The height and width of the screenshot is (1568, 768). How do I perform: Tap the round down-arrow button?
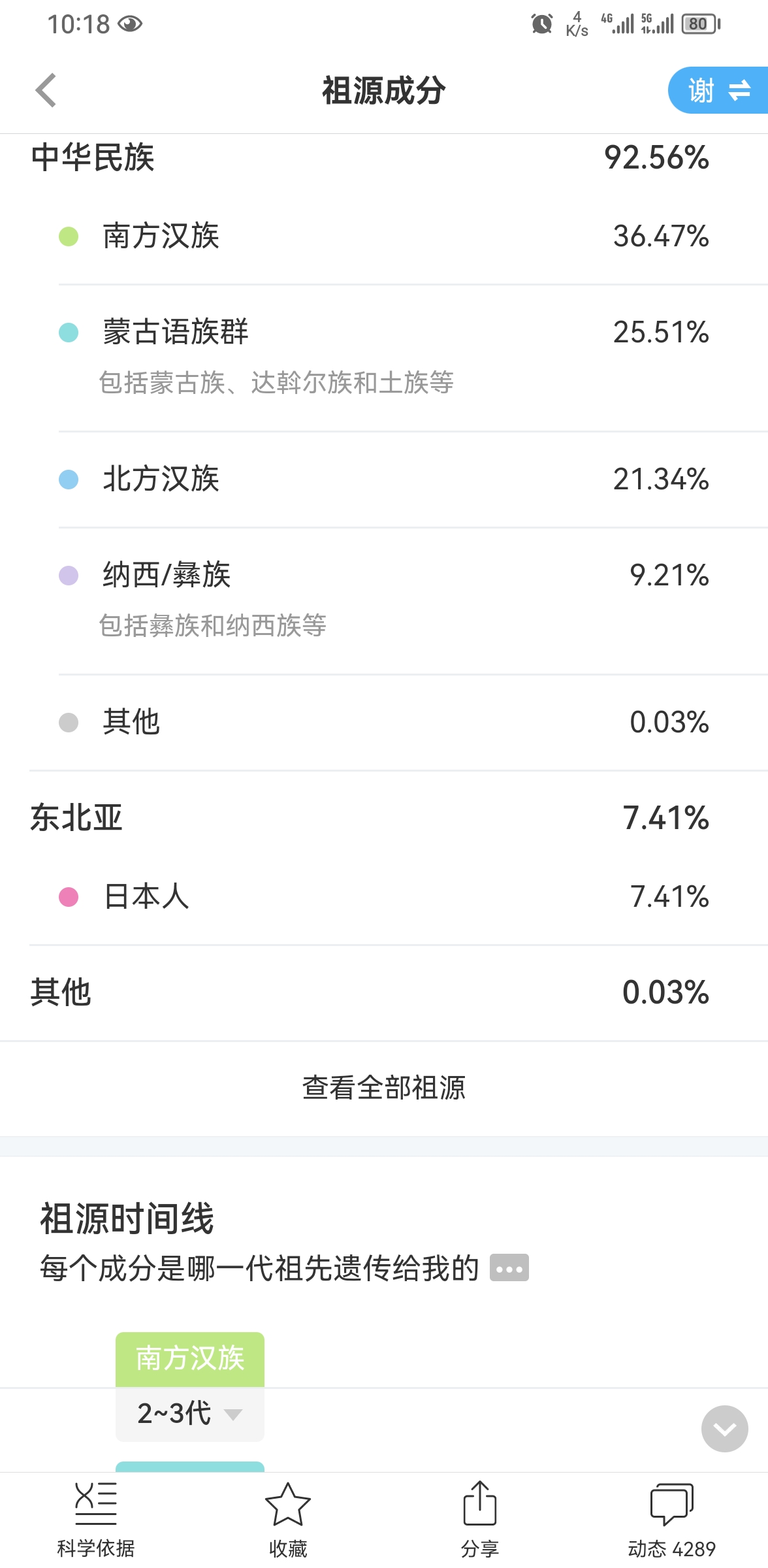(x=724, y=1429)
